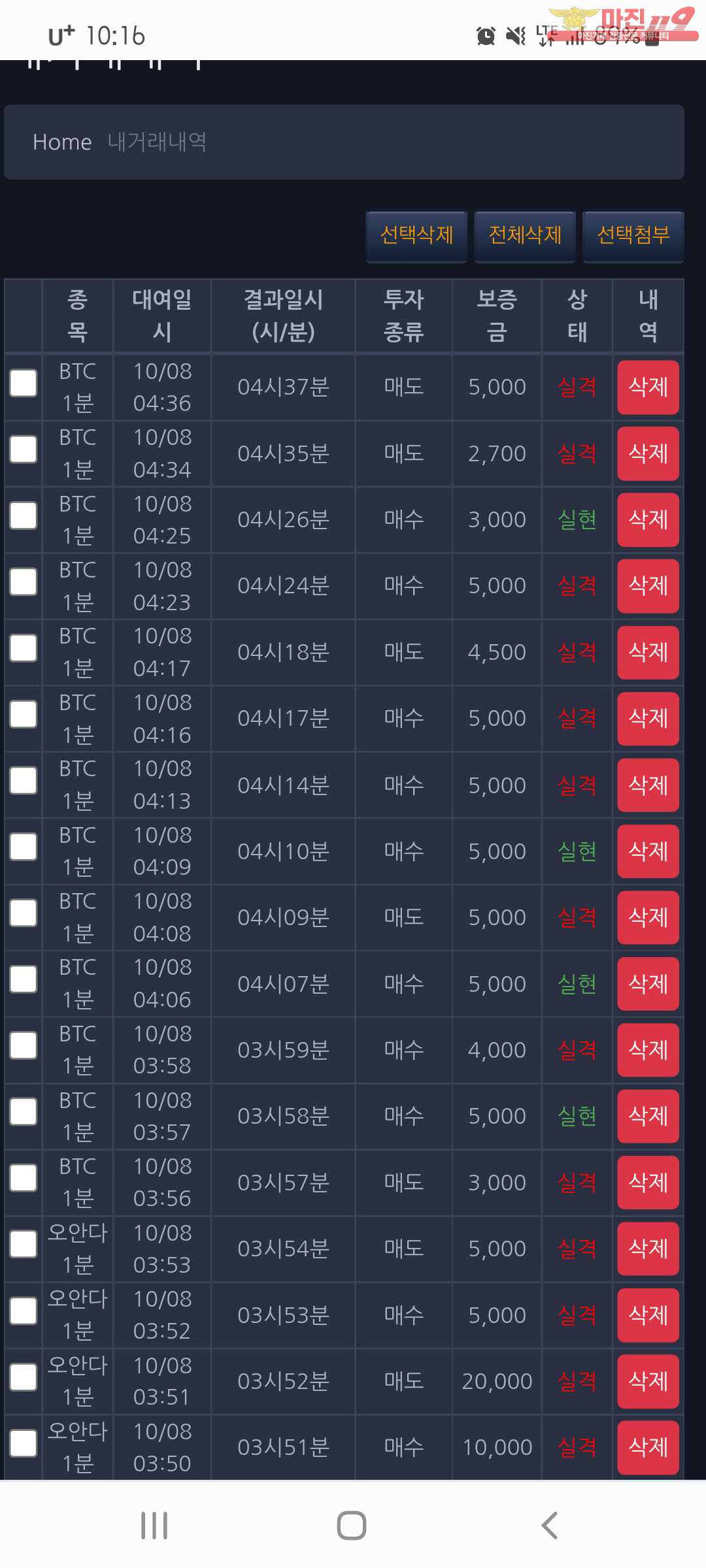This screenshot has height=1568, width=706.
Task: Tap the 선택삭제 button
Action: coord(416,235)
